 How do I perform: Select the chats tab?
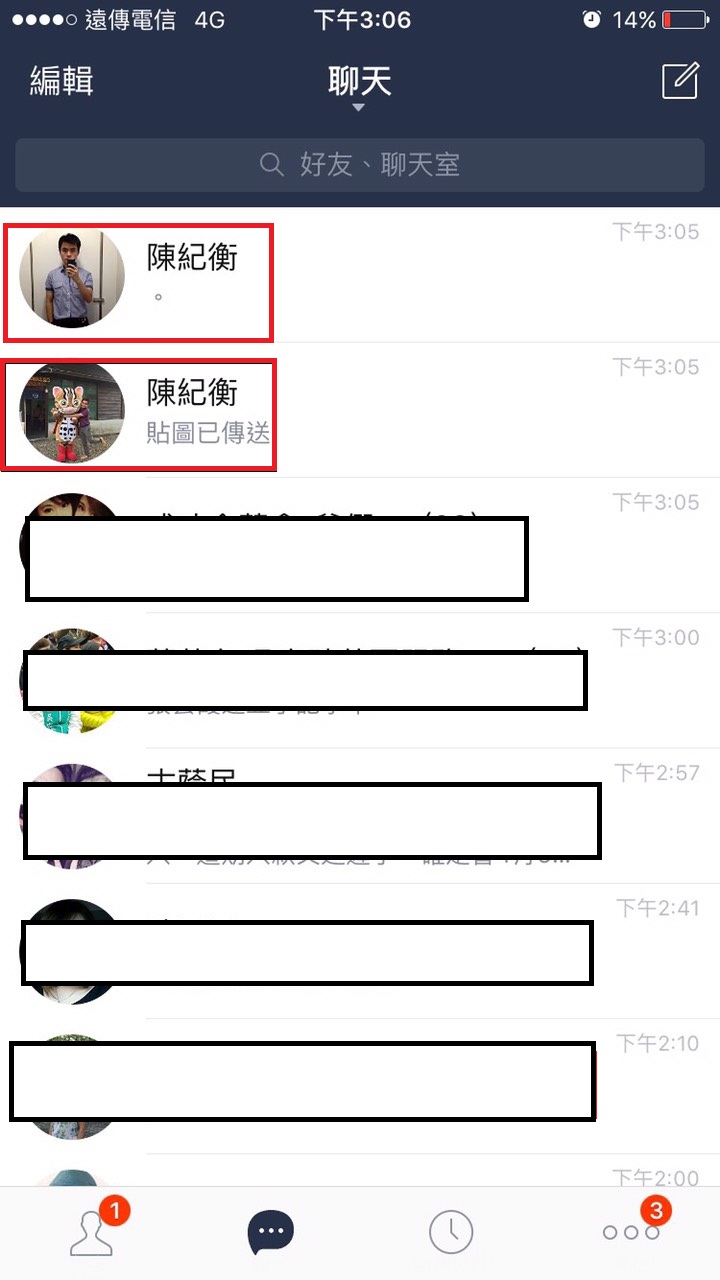(271, 1233)
